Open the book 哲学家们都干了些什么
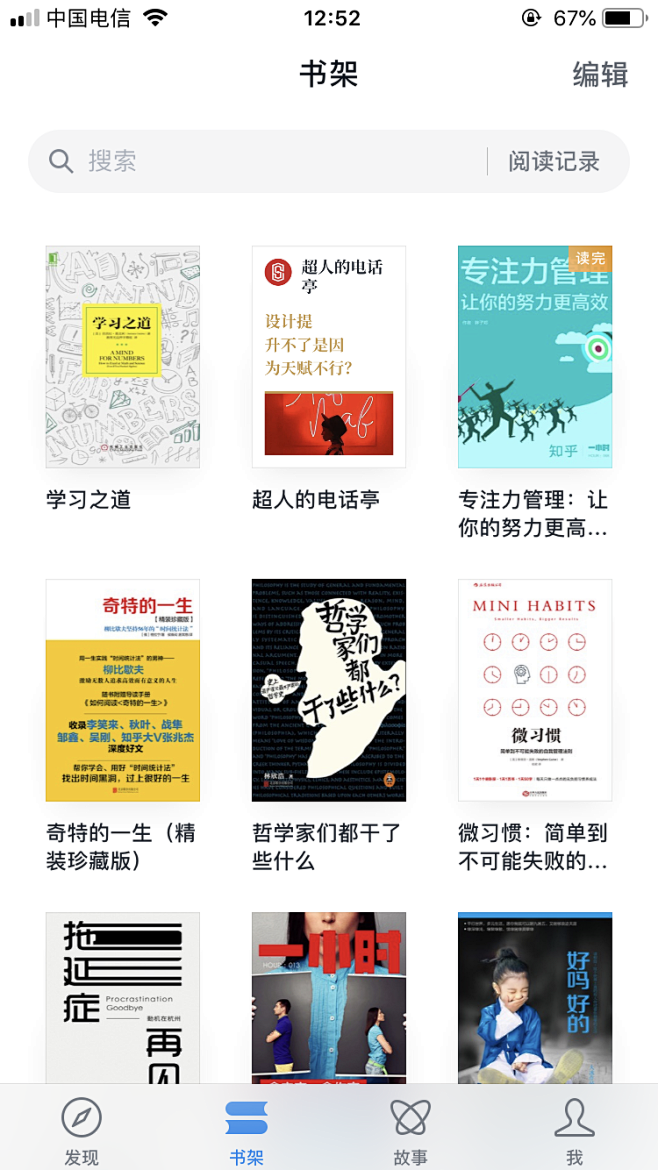The height and width of the screenshot is (1170, 658). (x=329, y=690)
